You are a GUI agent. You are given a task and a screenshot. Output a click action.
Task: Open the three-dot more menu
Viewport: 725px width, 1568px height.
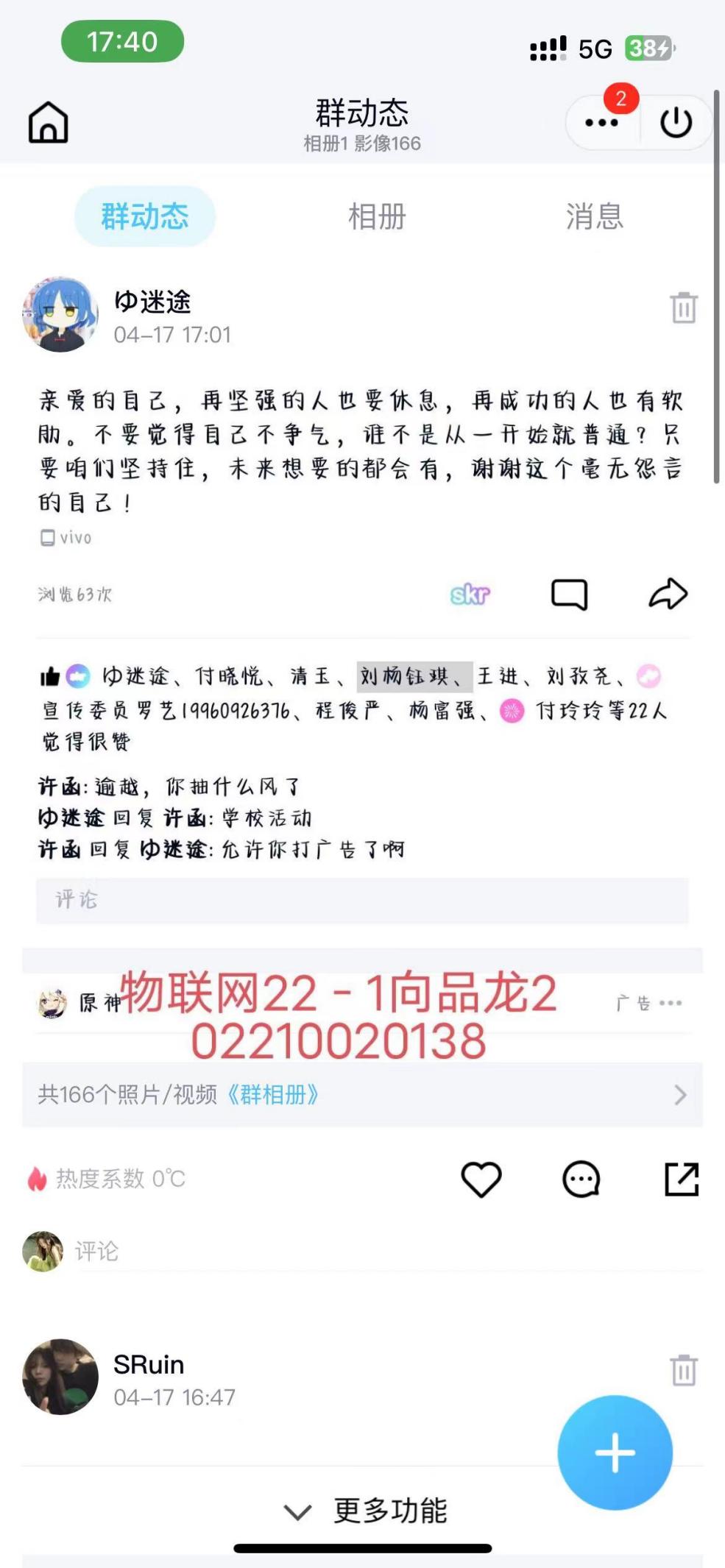click(x=601, y=123)
